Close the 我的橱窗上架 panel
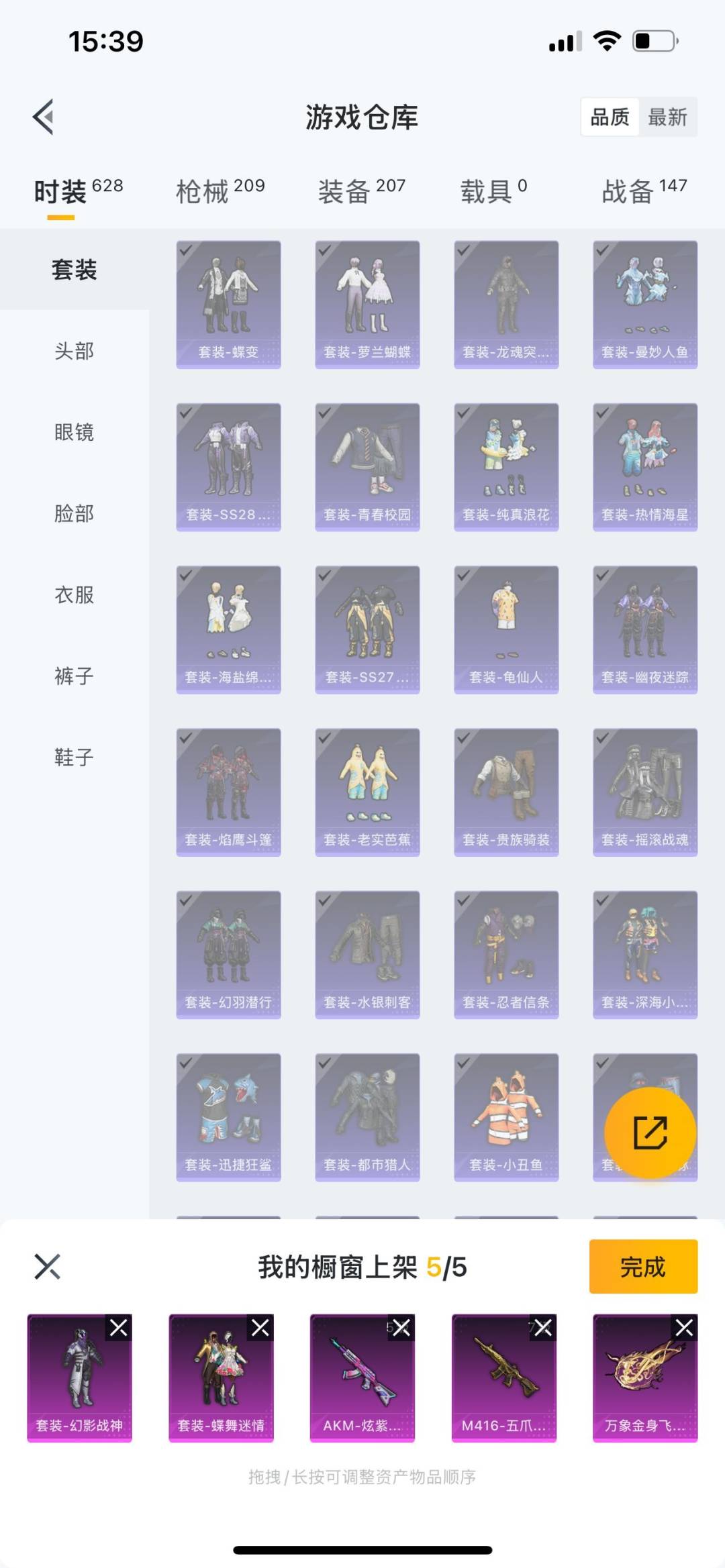This screenshot has height=1568, width=725. click(47, 1267)
